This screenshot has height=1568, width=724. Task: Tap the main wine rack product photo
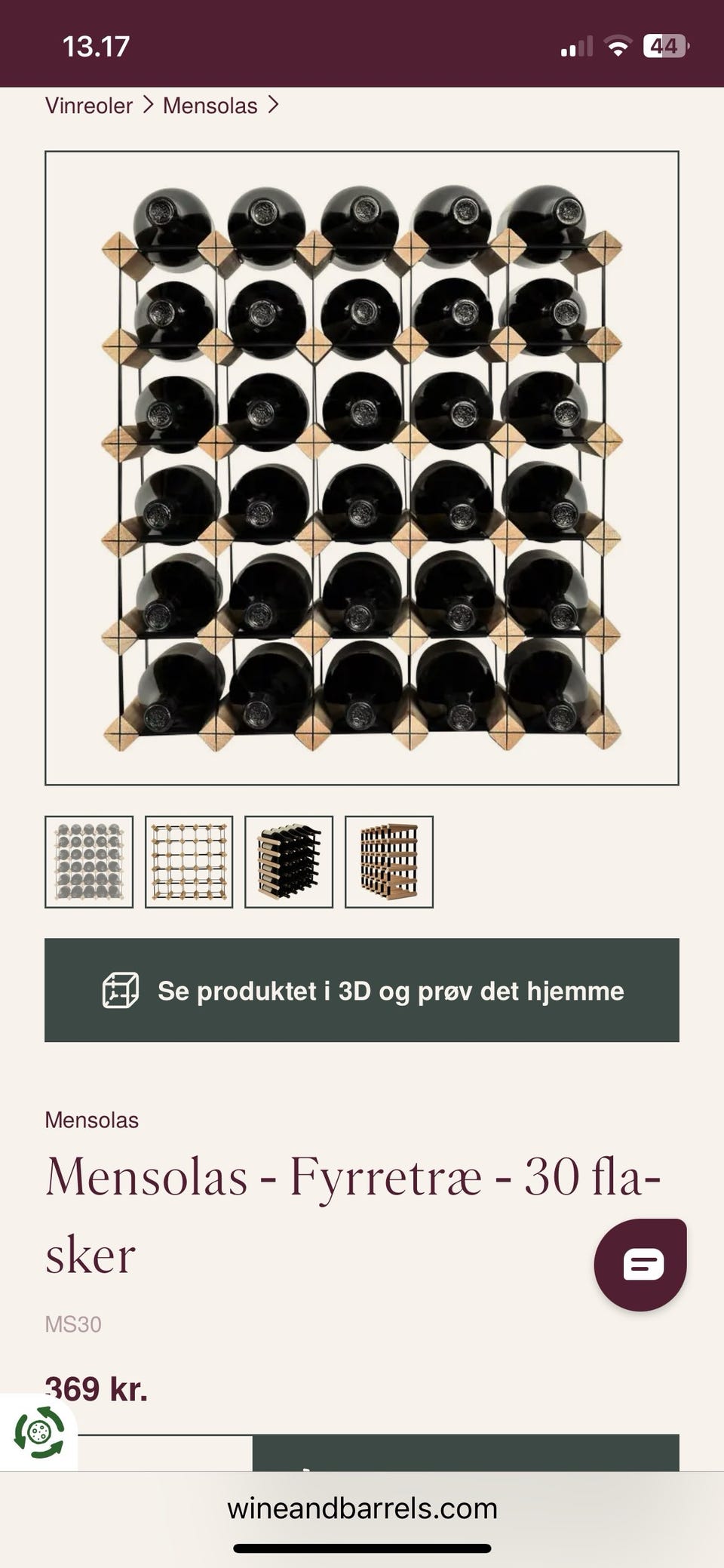362,466
